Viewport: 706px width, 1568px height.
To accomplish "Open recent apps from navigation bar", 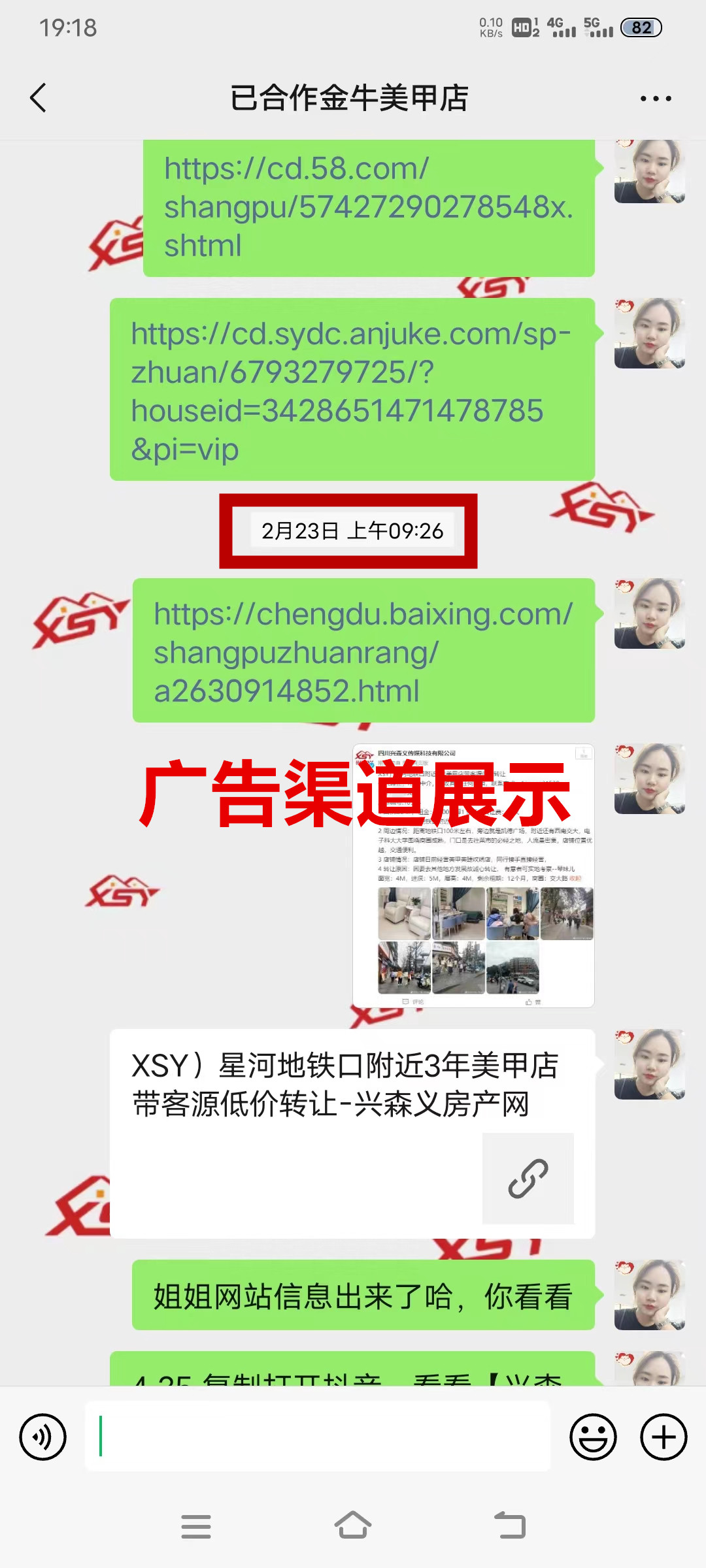I will coord(195,1526).
